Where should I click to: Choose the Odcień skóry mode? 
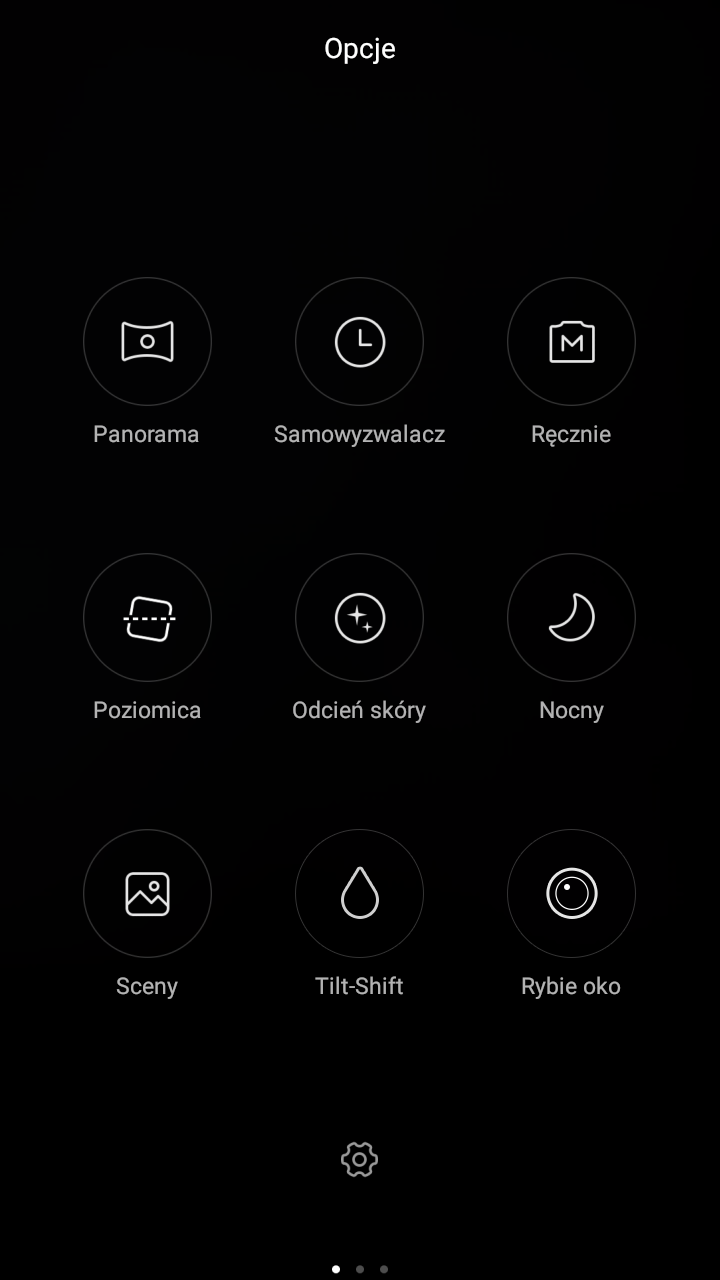click(x=359, y=617)
